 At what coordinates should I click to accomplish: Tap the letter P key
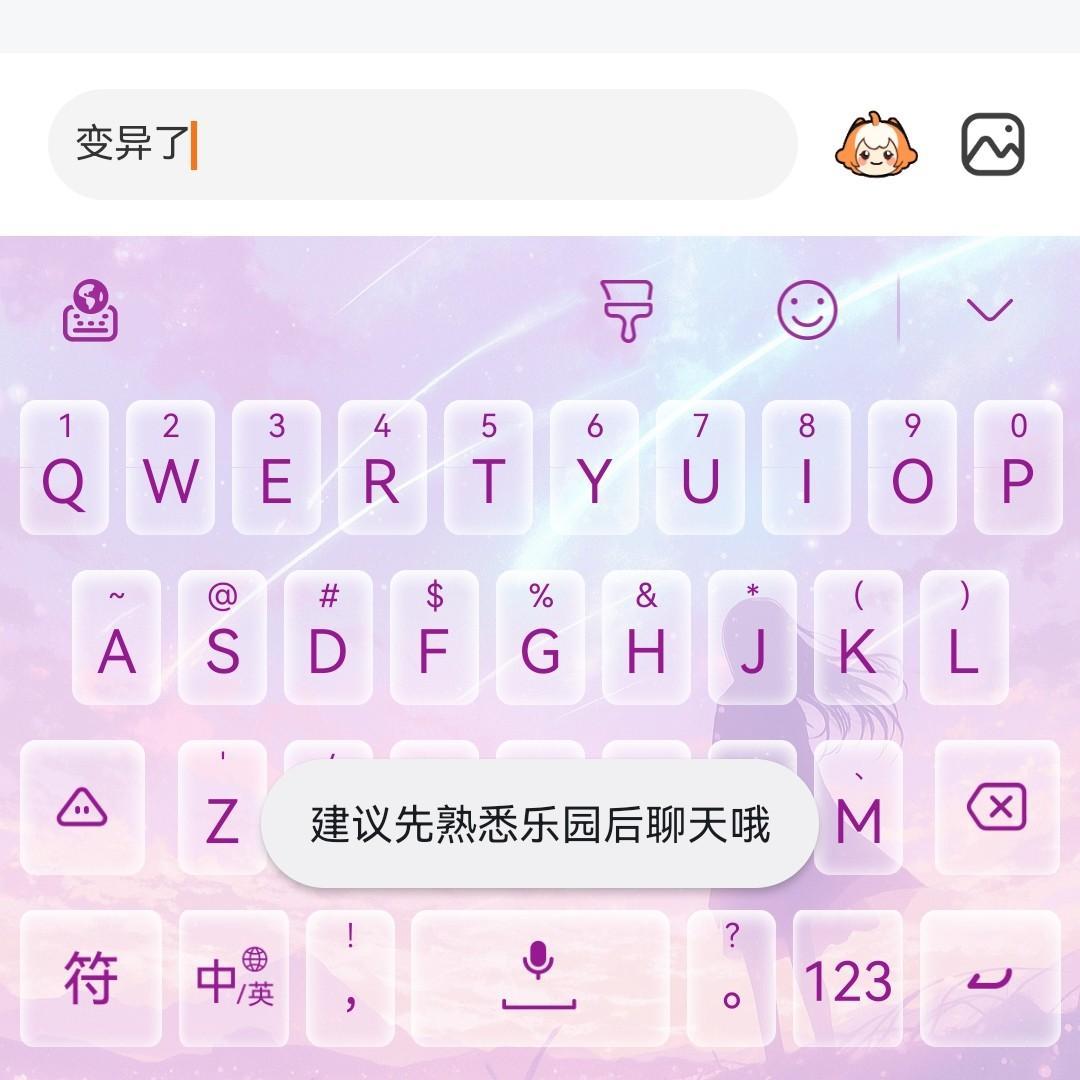pyautogui.click(x=1018, y=467)
